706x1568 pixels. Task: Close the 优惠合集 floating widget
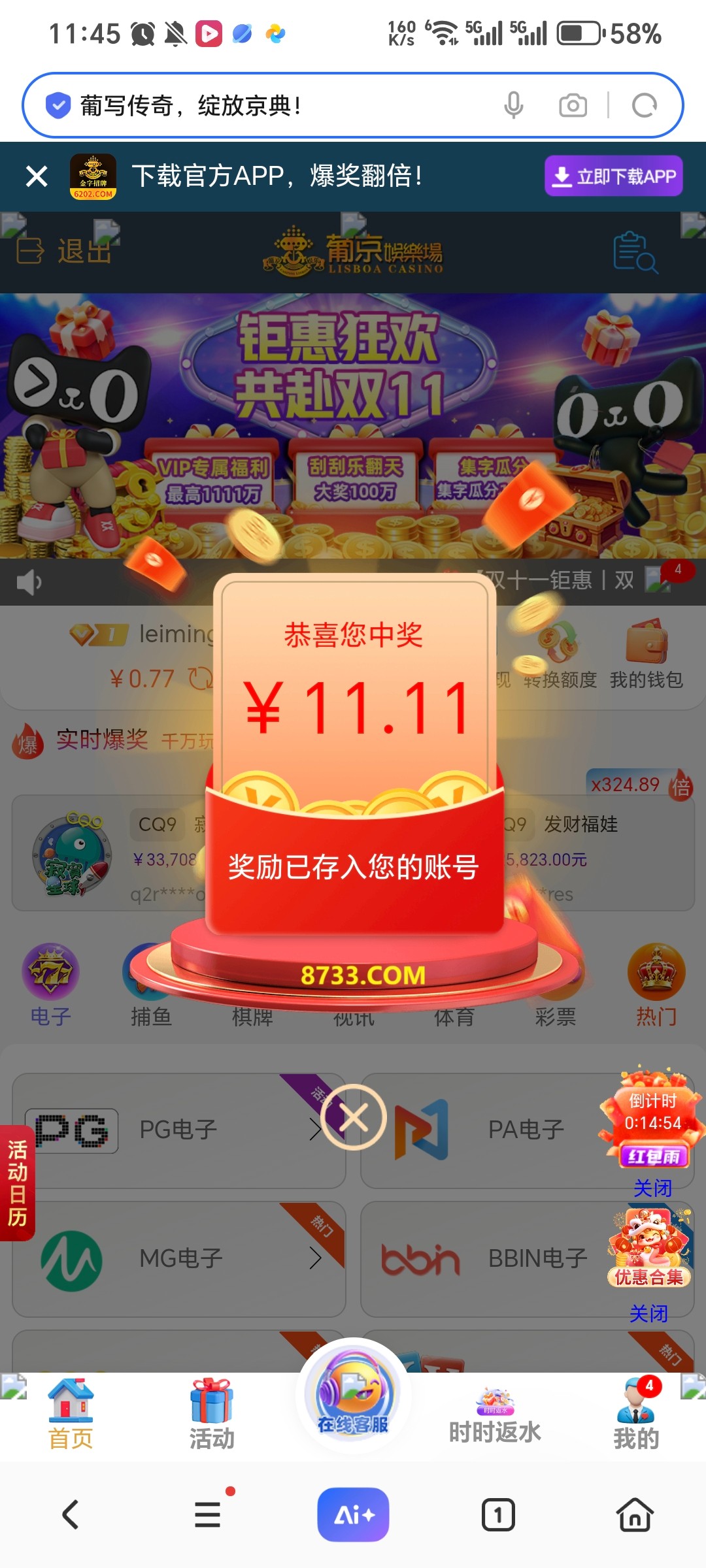[648, 1313]
